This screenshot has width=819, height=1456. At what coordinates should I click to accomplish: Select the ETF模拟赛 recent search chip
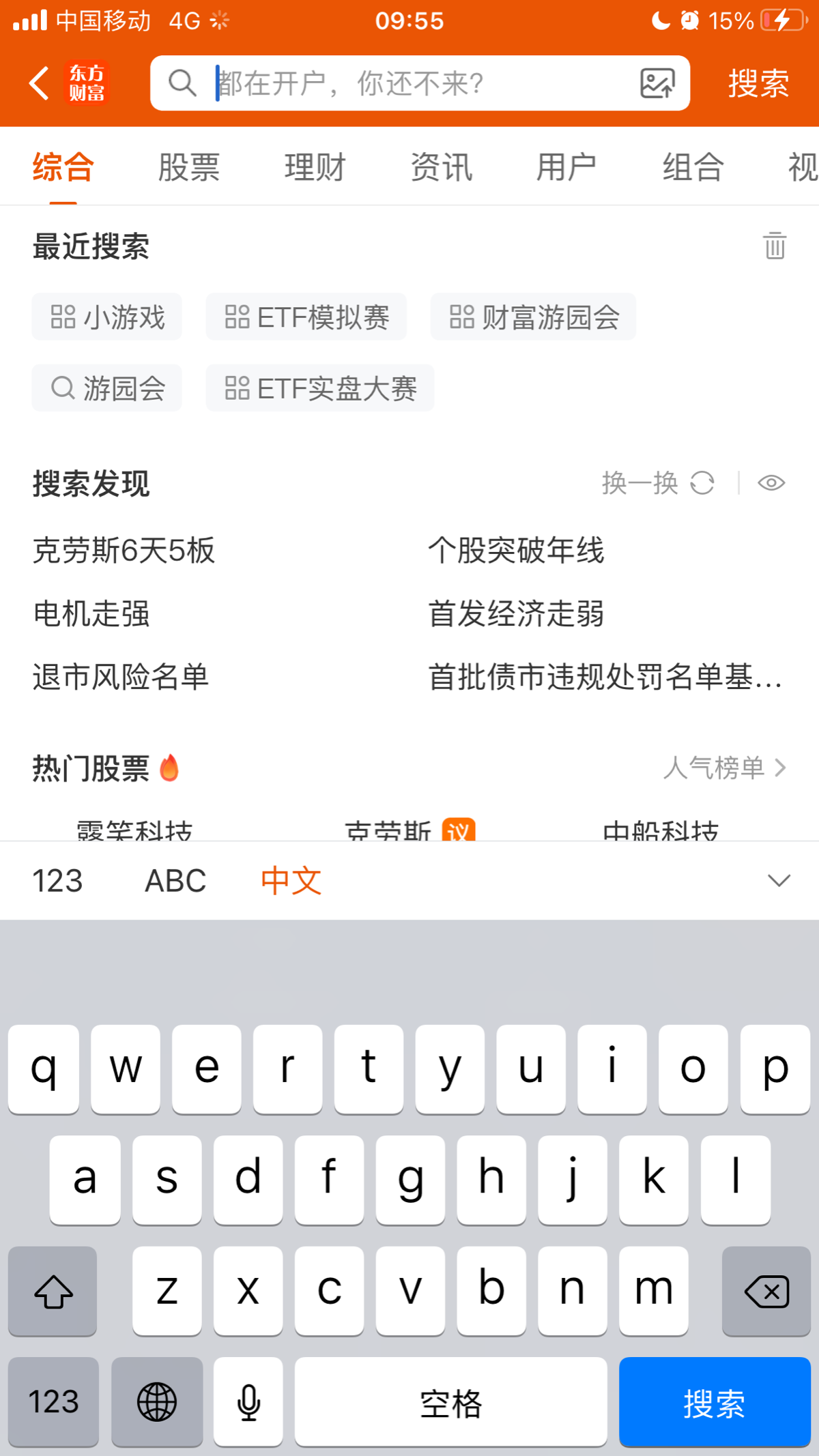click(x=306, y=317)
